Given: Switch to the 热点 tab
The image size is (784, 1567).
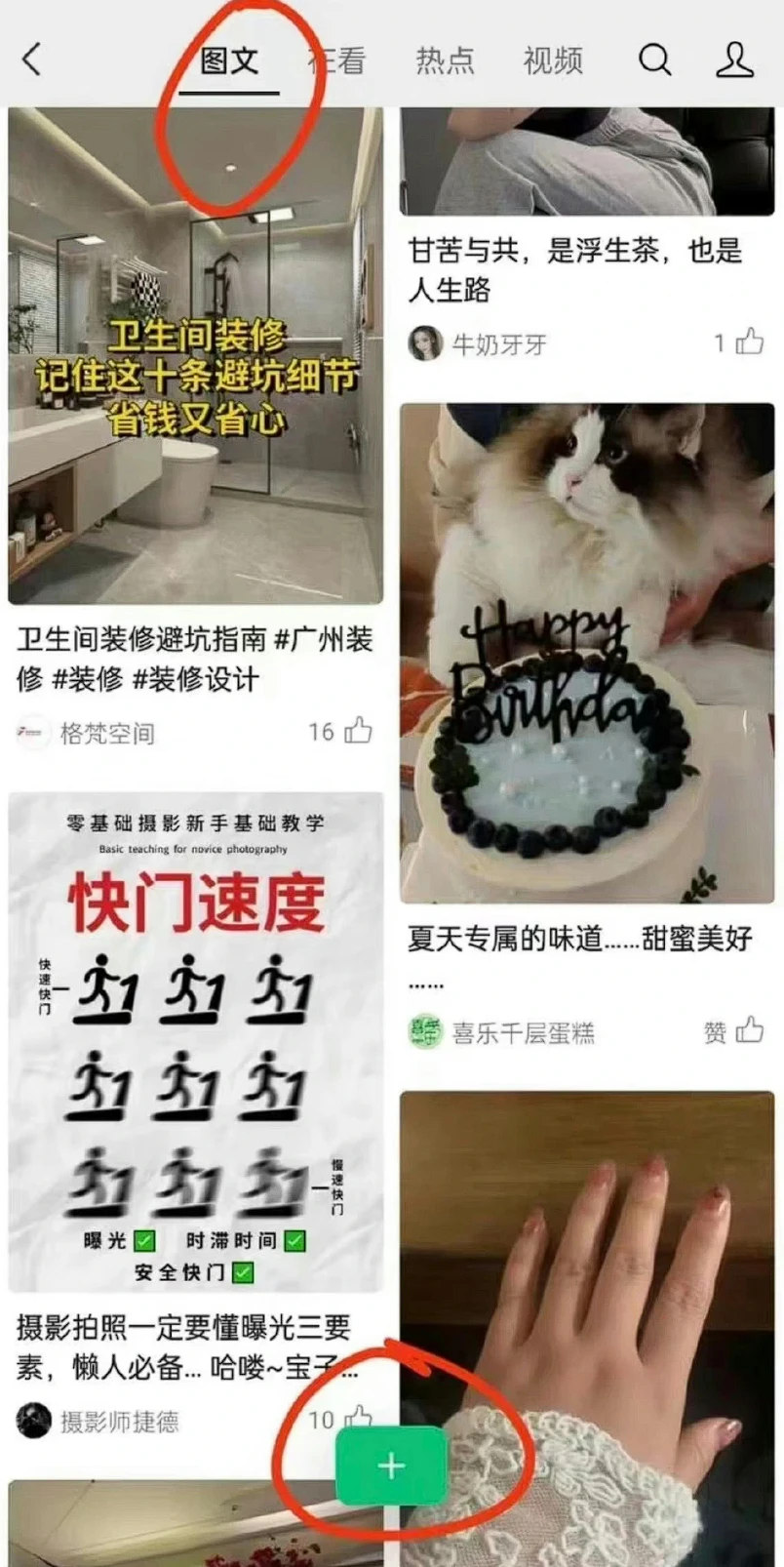Looking at the screenshot, I should pyautogui.click(x=445, y=60).
